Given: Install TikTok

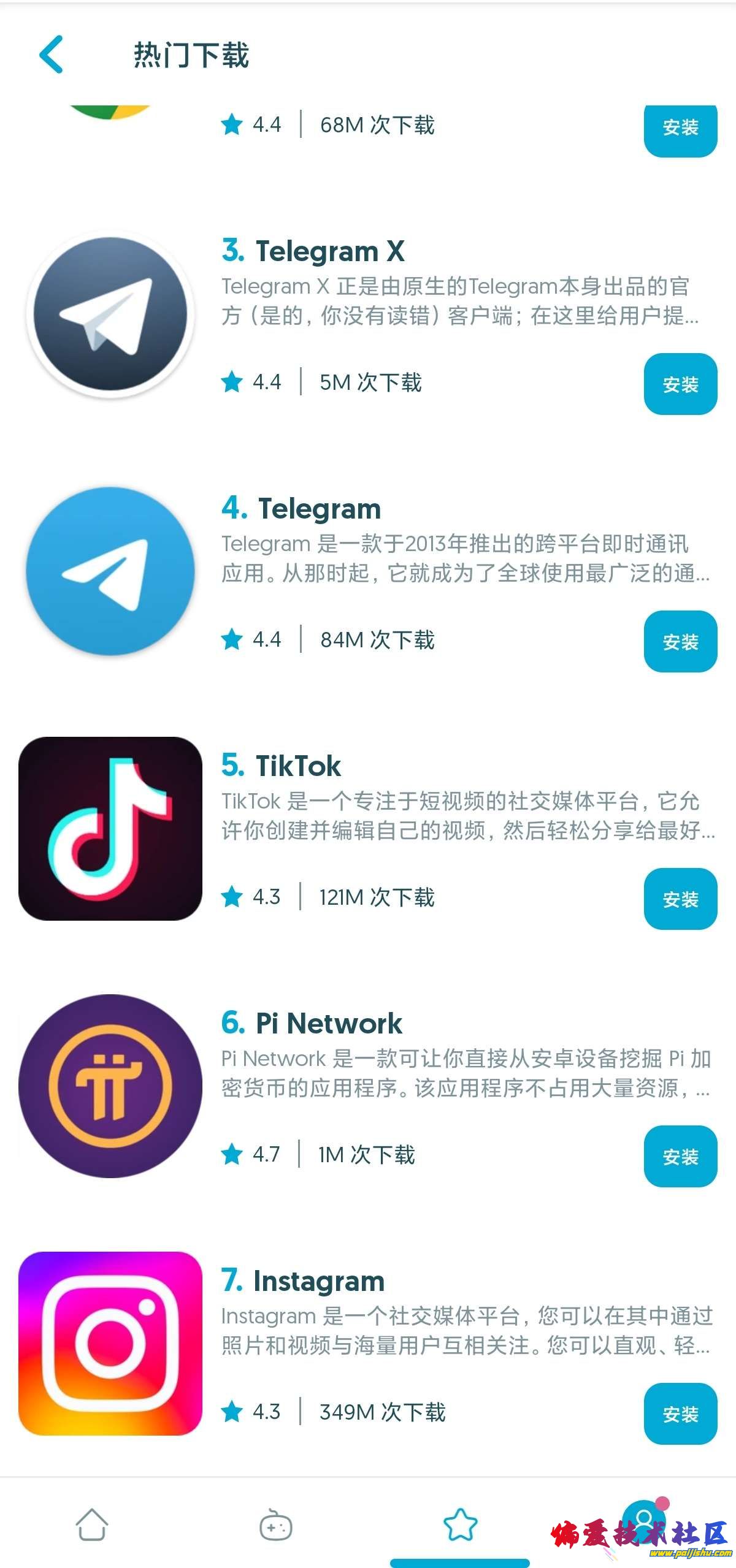Looking at the screenshot, I should pos(680,900).
